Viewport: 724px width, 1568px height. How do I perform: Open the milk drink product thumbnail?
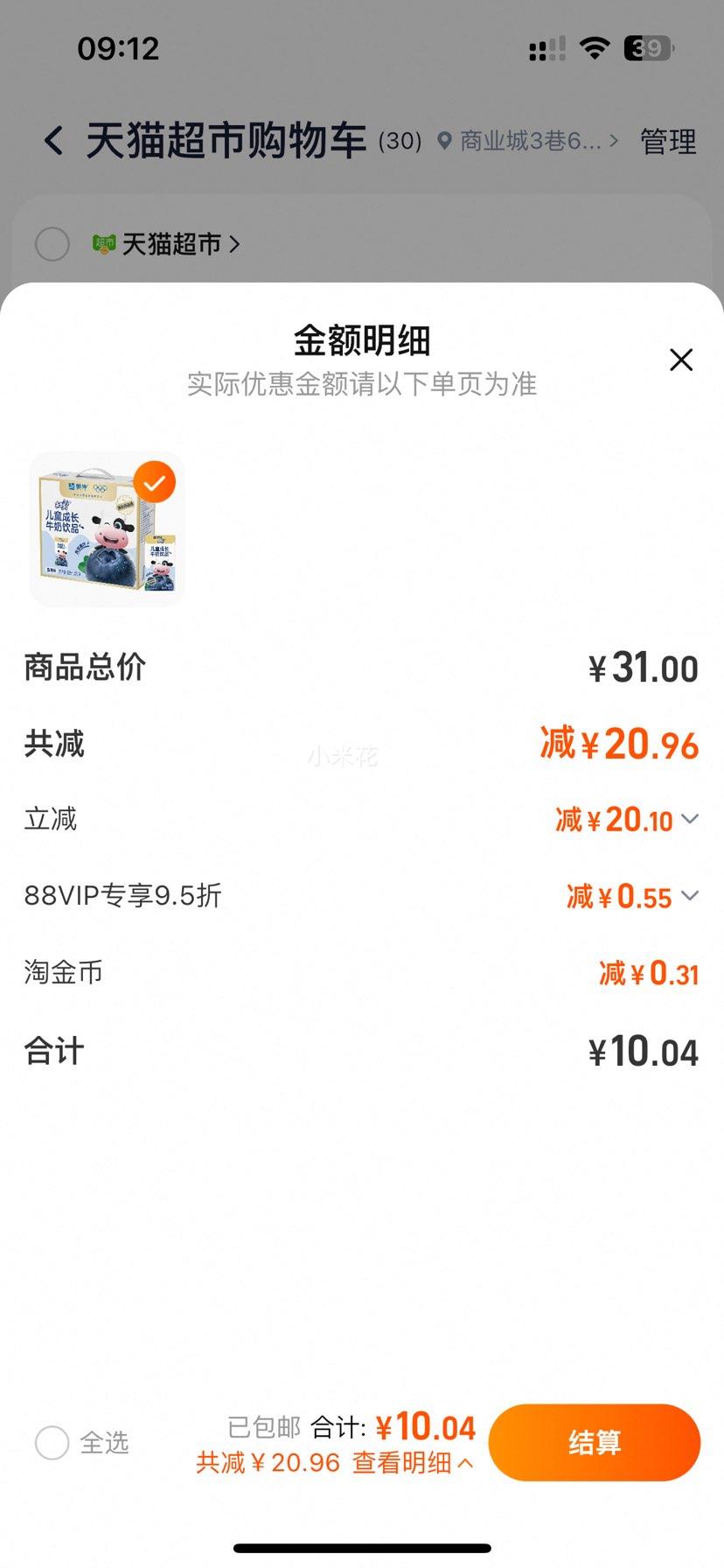pos(107,530)
